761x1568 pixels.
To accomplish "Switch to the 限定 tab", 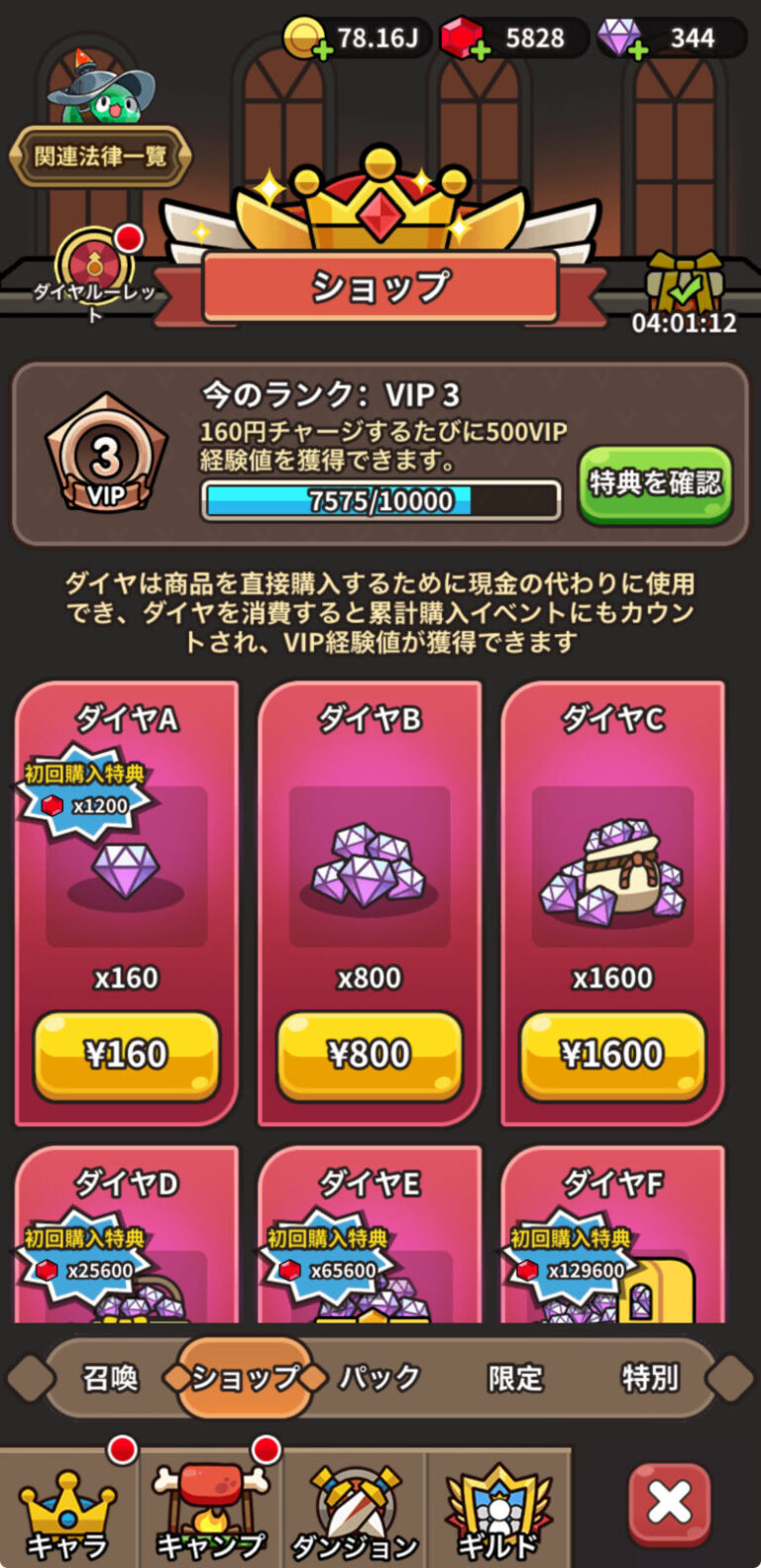I will 515,1378.
